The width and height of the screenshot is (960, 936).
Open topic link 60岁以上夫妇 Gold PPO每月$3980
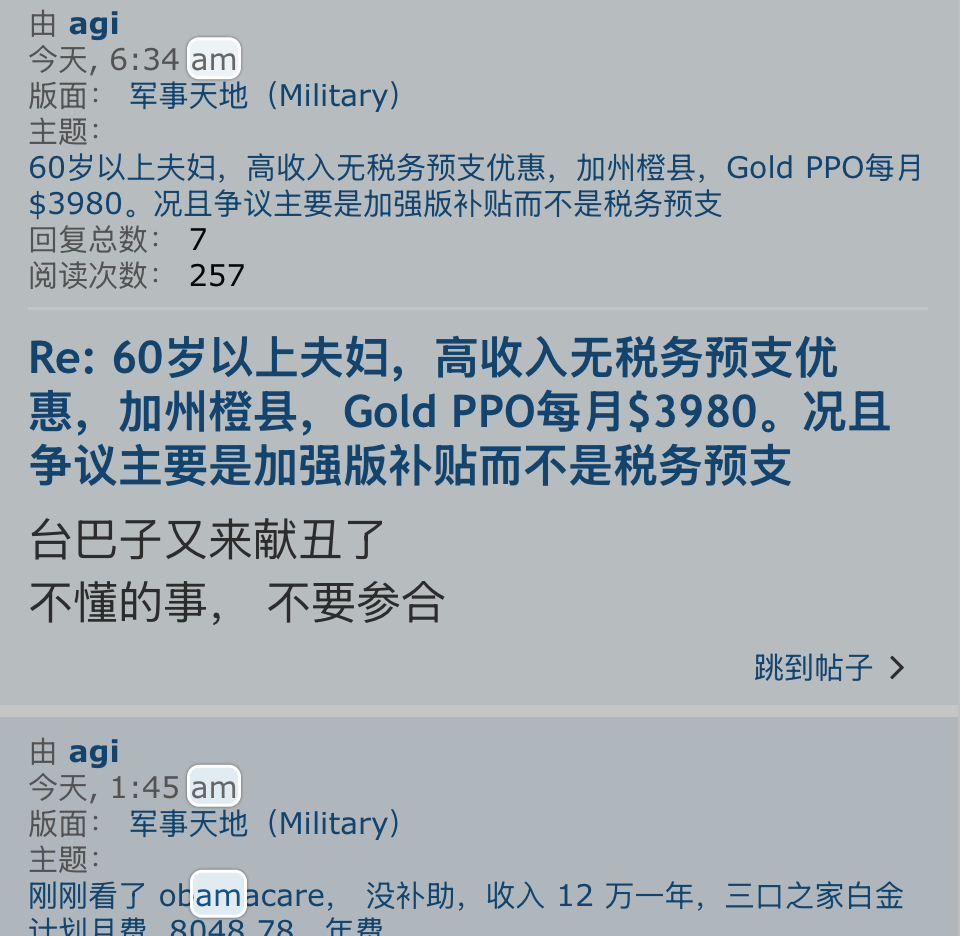[x=475, y=185]
